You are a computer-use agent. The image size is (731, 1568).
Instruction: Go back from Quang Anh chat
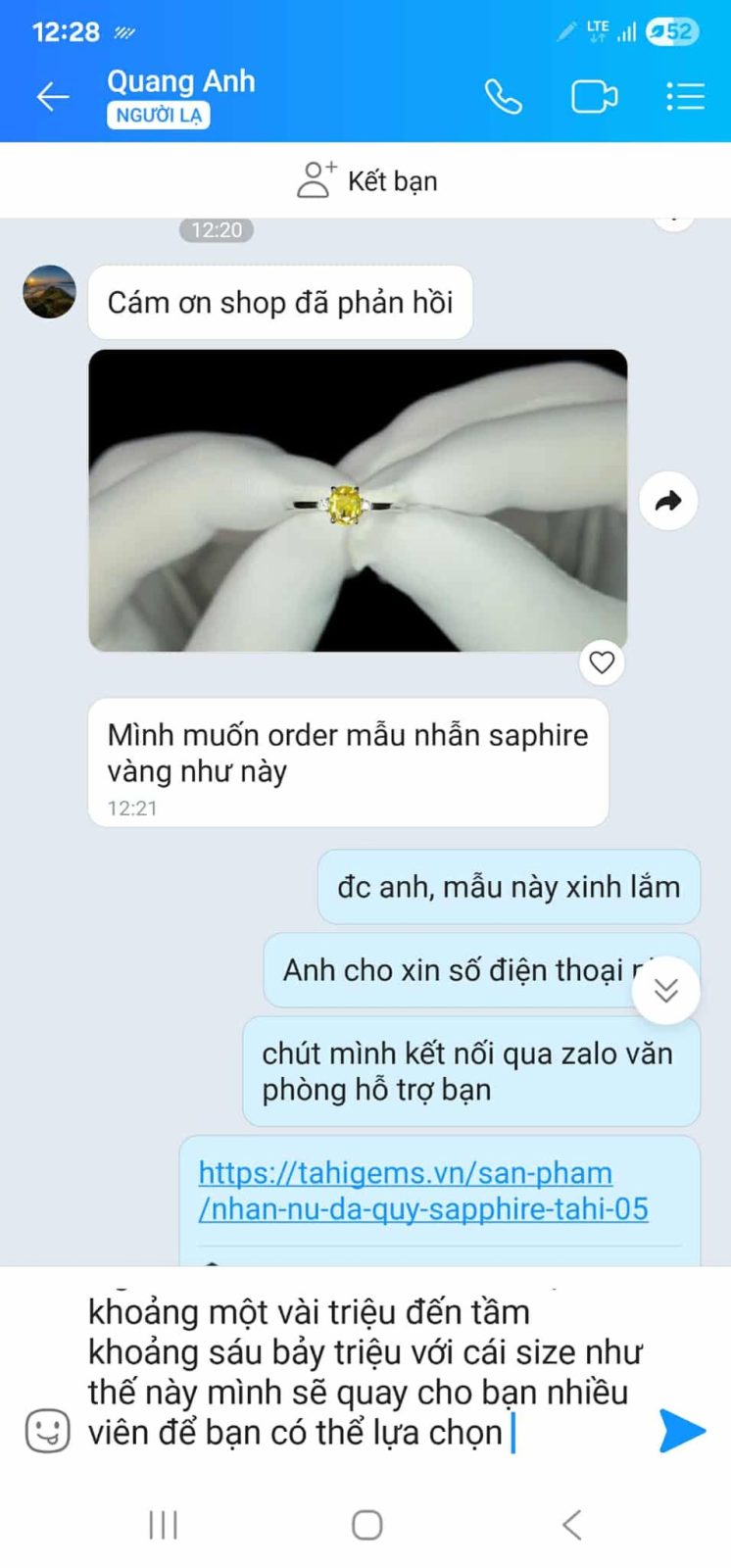(52, 96)
